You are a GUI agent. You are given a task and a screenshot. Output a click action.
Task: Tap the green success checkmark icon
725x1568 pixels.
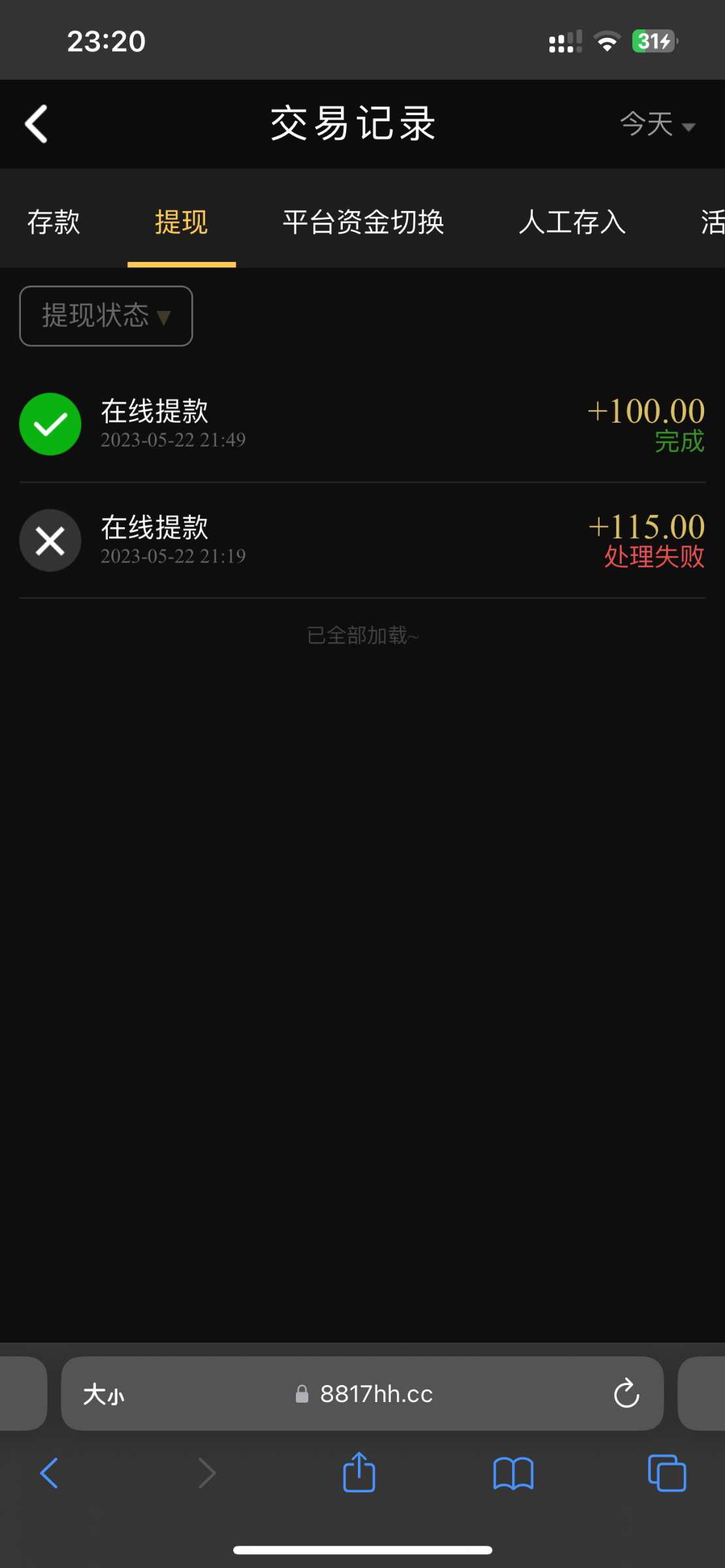tap(50, 423)
